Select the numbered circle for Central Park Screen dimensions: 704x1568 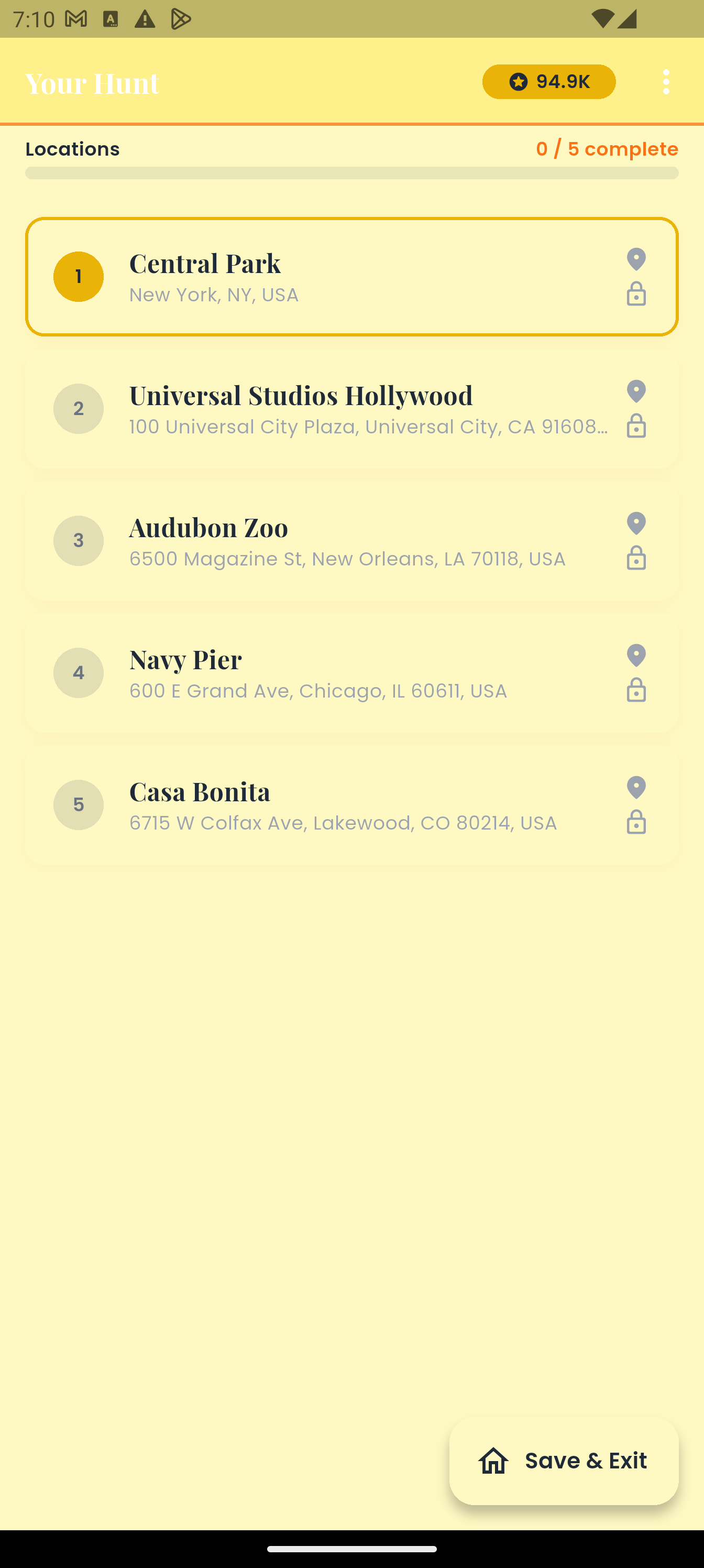coord(79,276)
